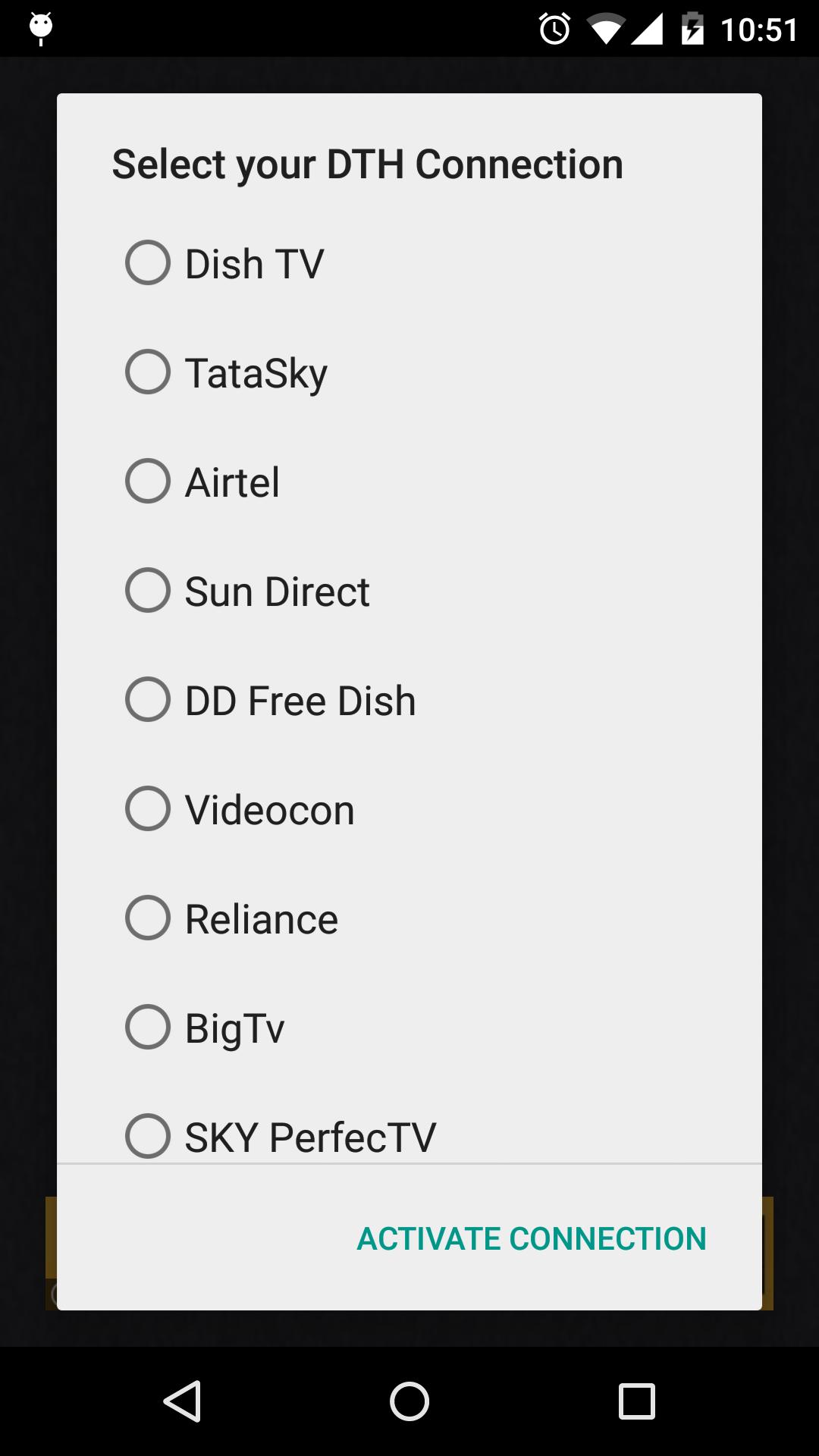Tap the cellular signal icon
The image size is (819, 1456).
pyautogui.click(x=648, y=28)
